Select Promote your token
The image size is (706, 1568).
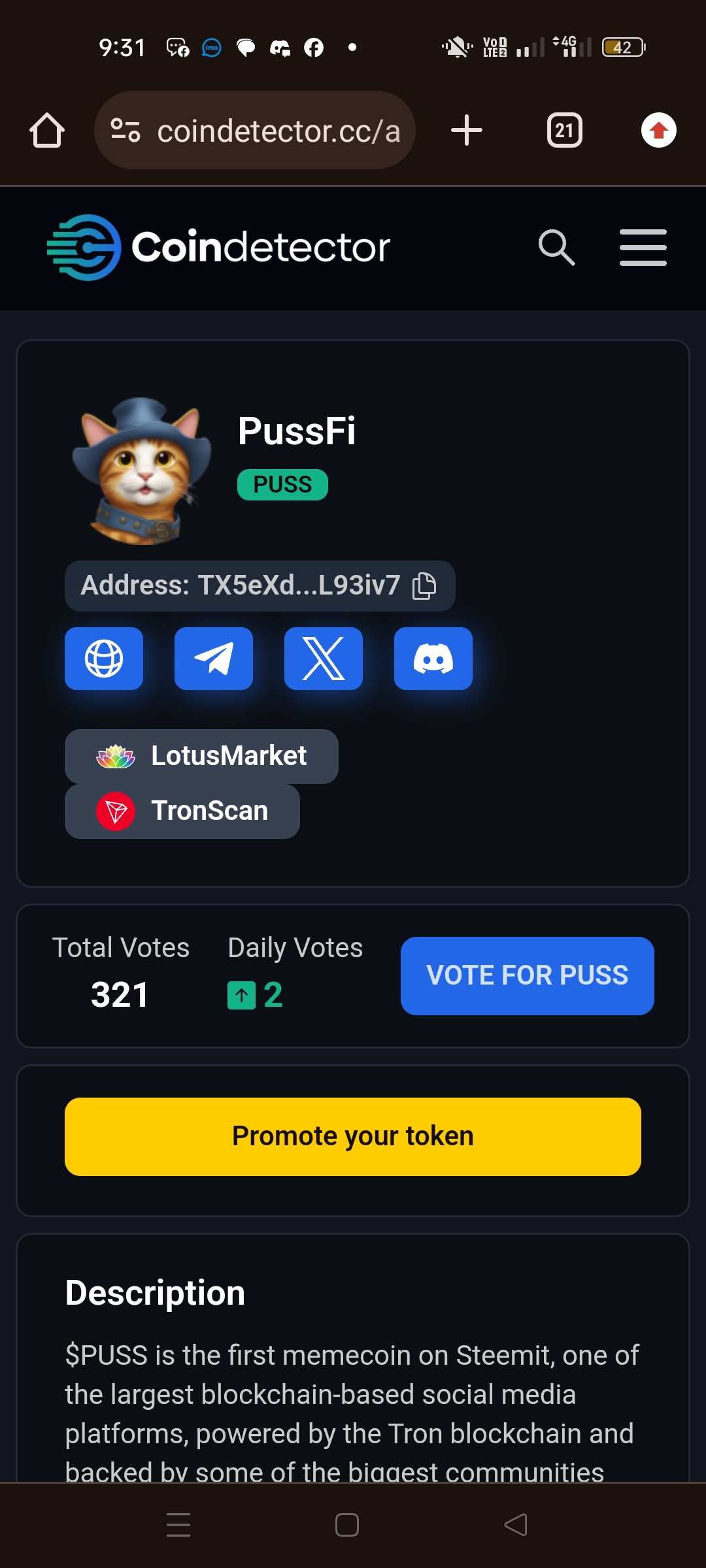click(x=353, y=1137)
